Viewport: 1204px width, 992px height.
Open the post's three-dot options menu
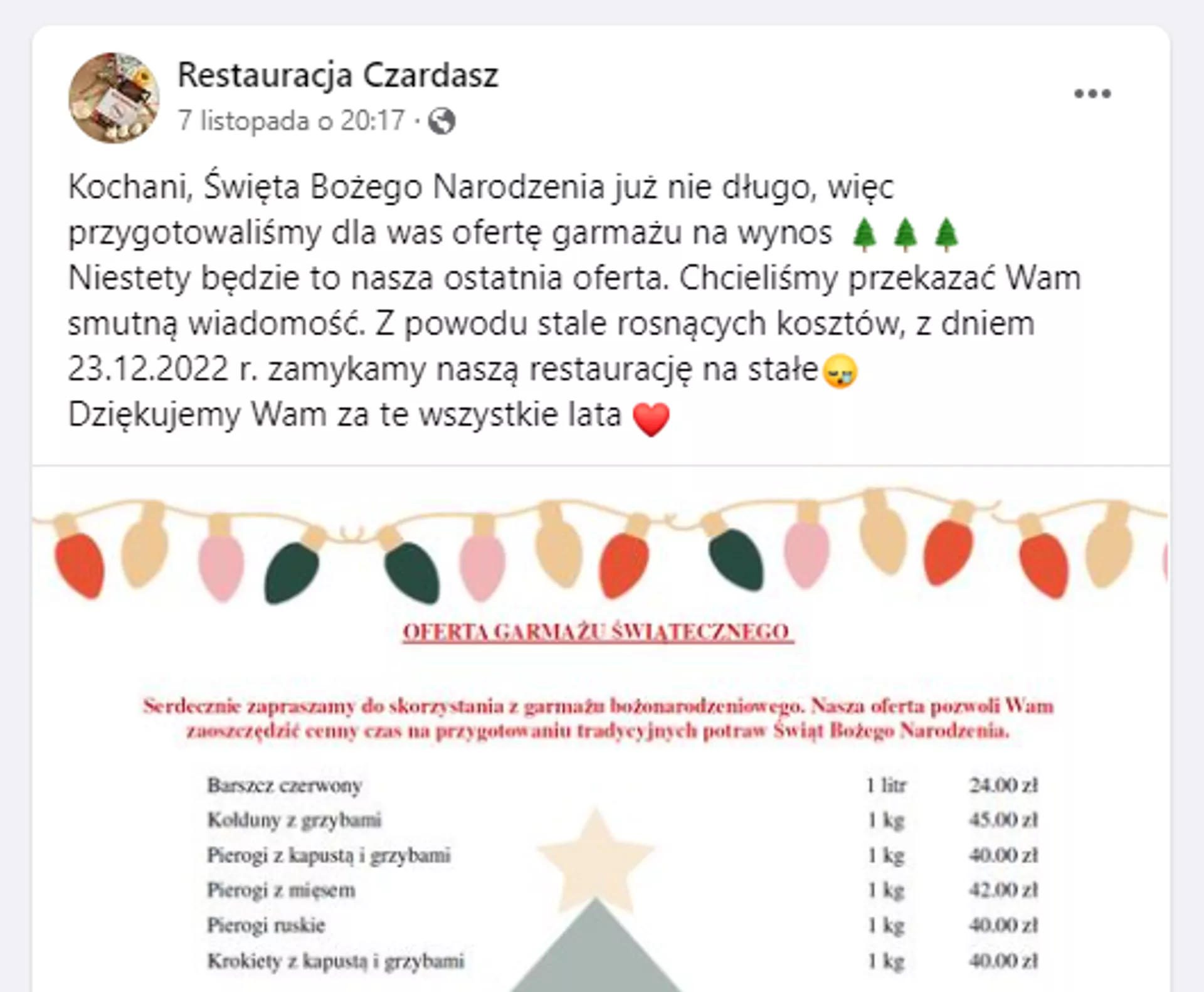[1092, 94]
